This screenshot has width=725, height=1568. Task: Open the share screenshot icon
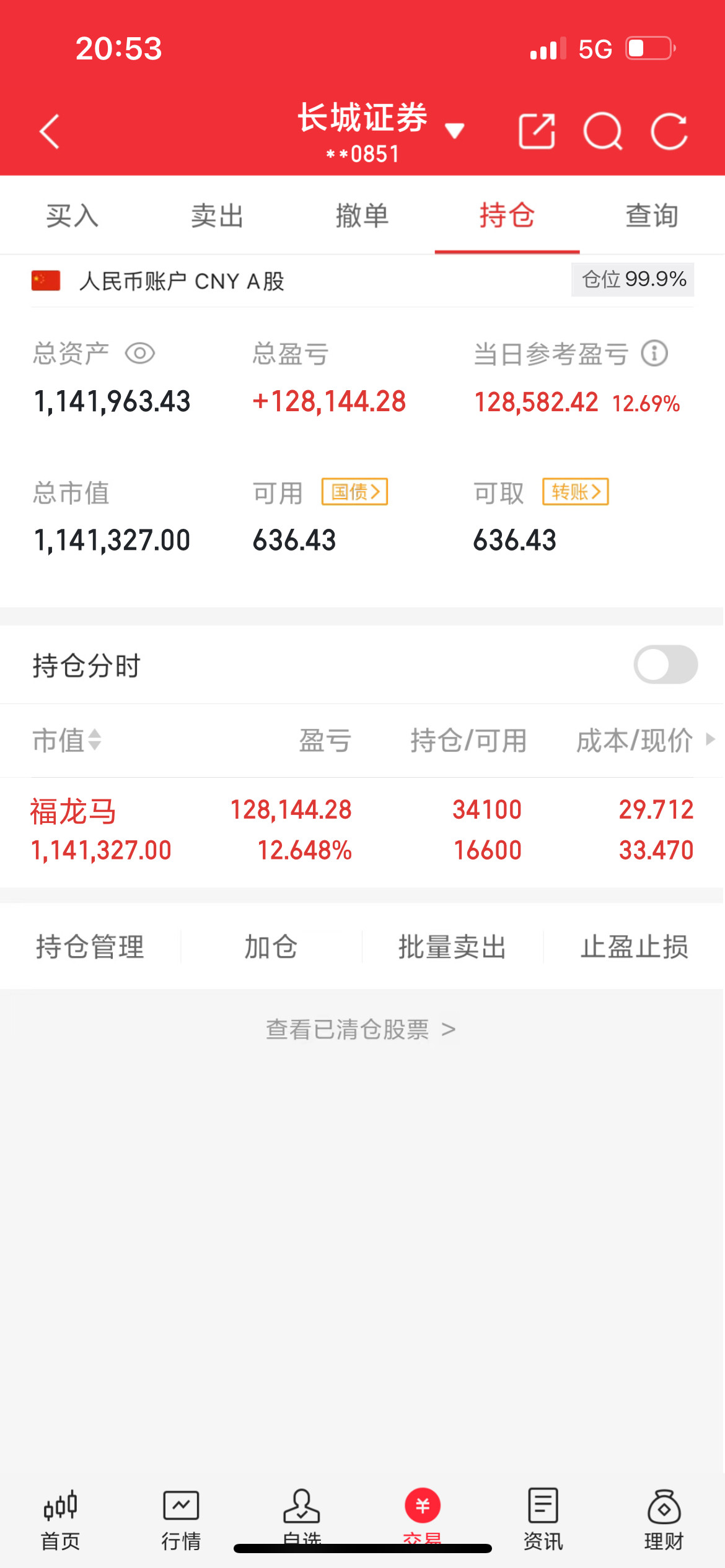(537, 130)
